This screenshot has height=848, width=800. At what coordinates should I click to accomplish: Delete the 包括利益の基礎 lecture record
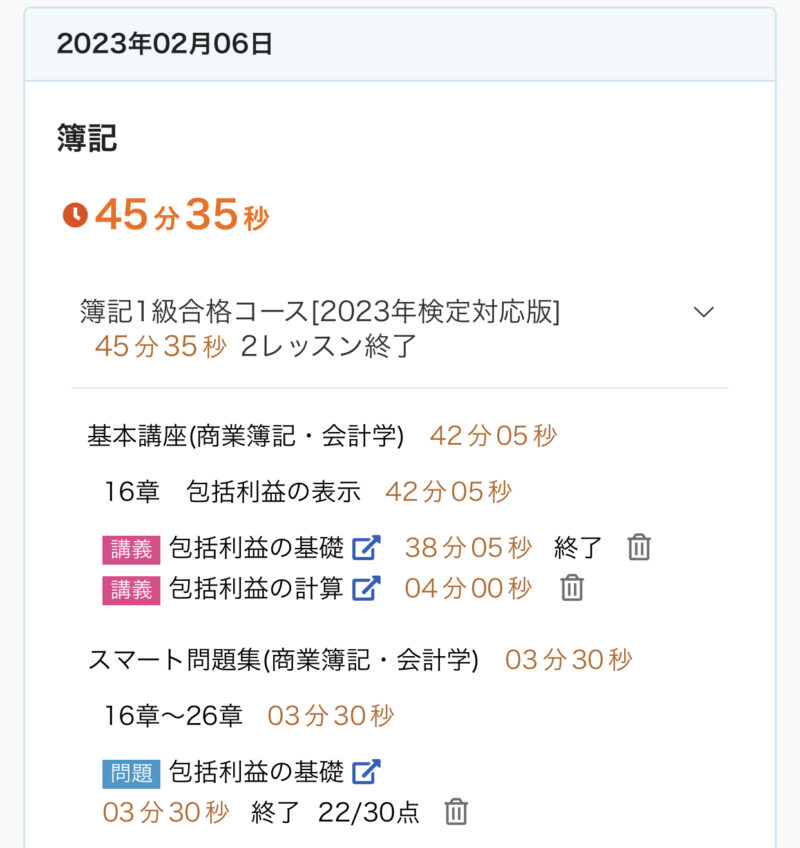pos(639,547)
